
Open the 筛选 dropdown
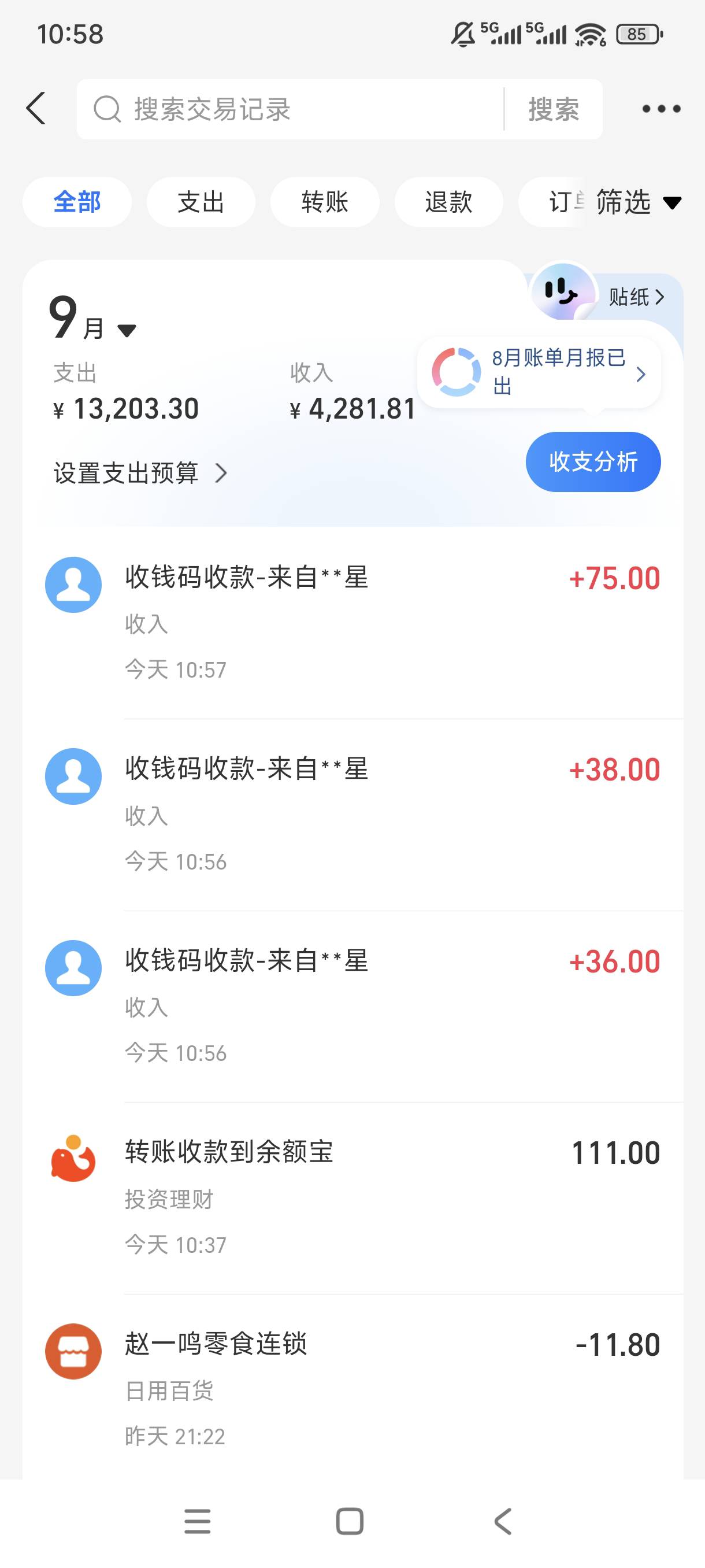[x=638, y=202]
